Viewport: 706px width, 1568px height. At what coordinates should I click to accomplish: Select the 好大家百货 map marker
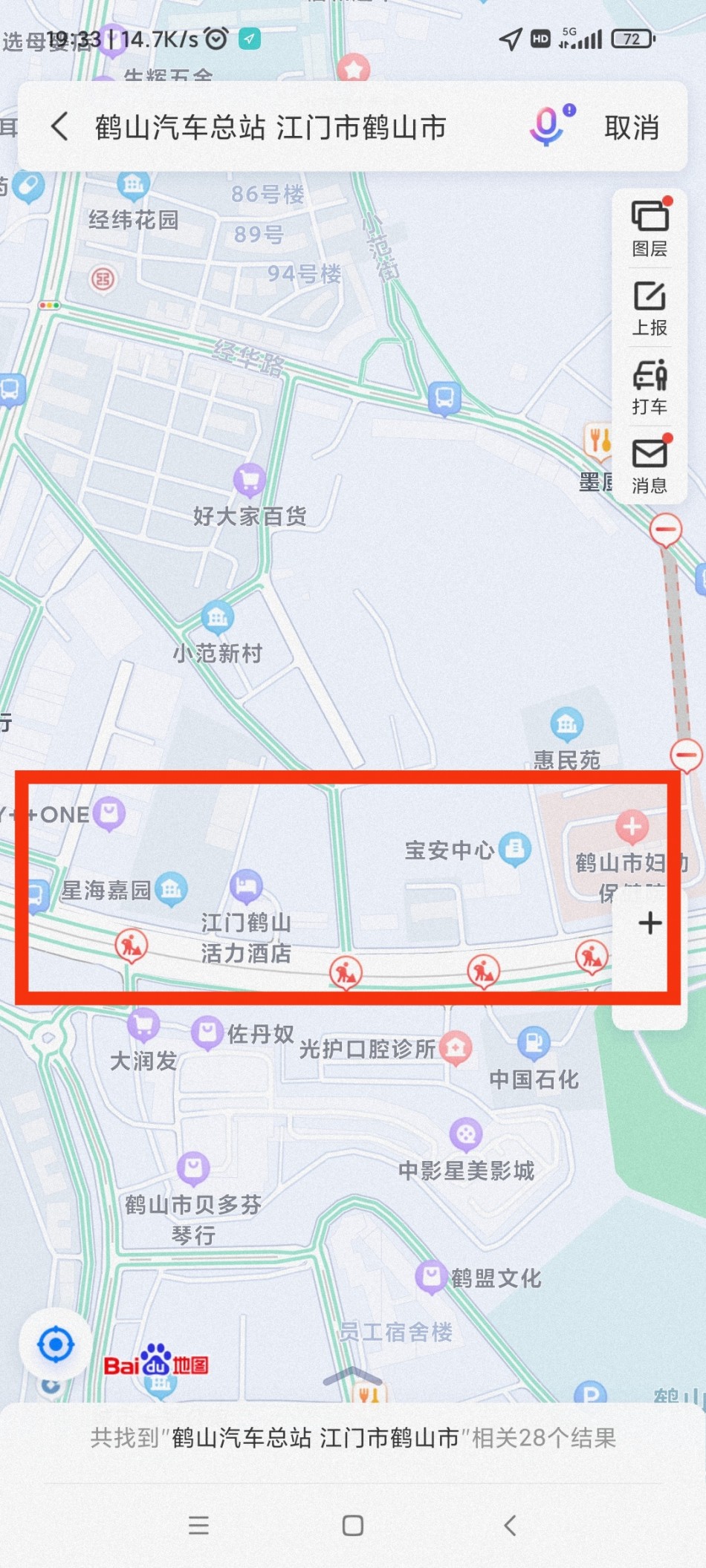coord(249,480)
